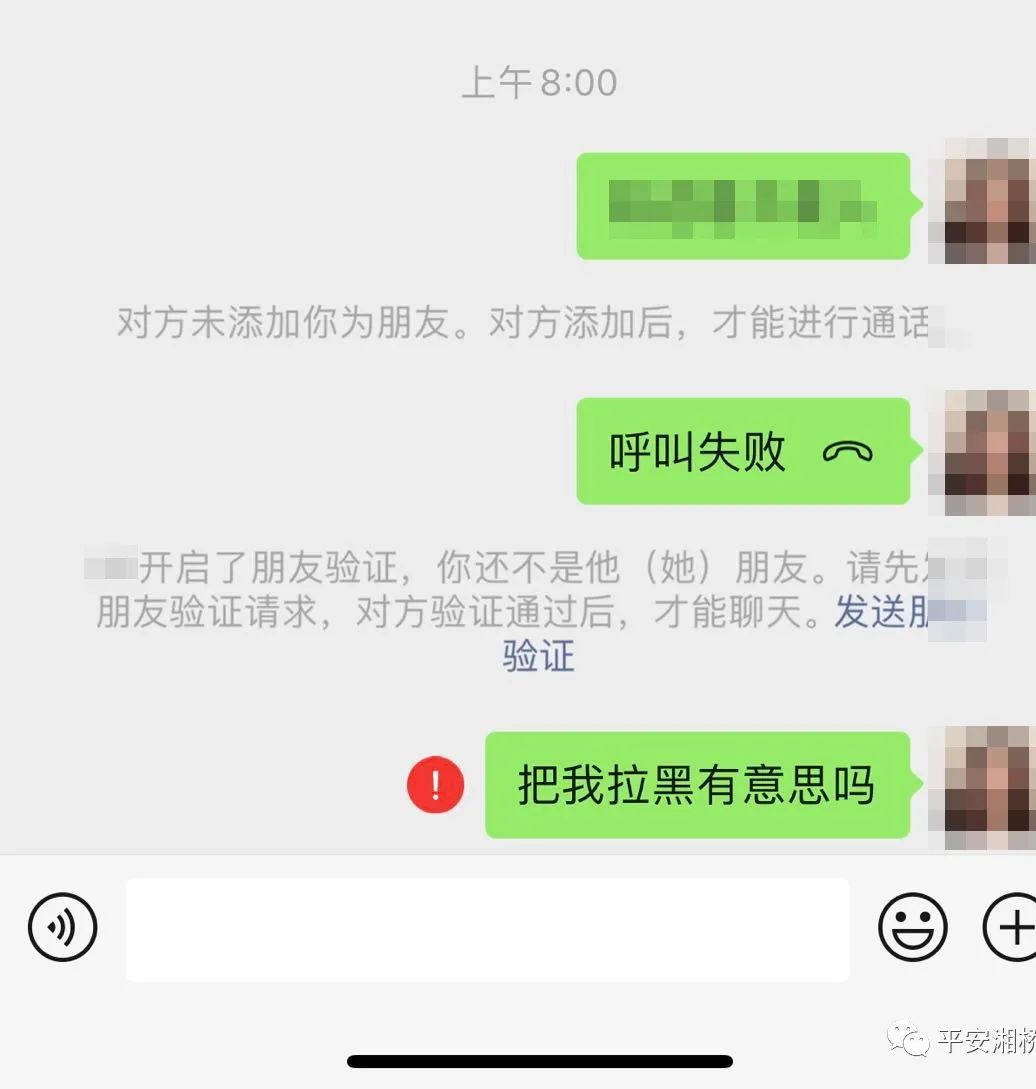Open the emoji picker

coord(912,927)
